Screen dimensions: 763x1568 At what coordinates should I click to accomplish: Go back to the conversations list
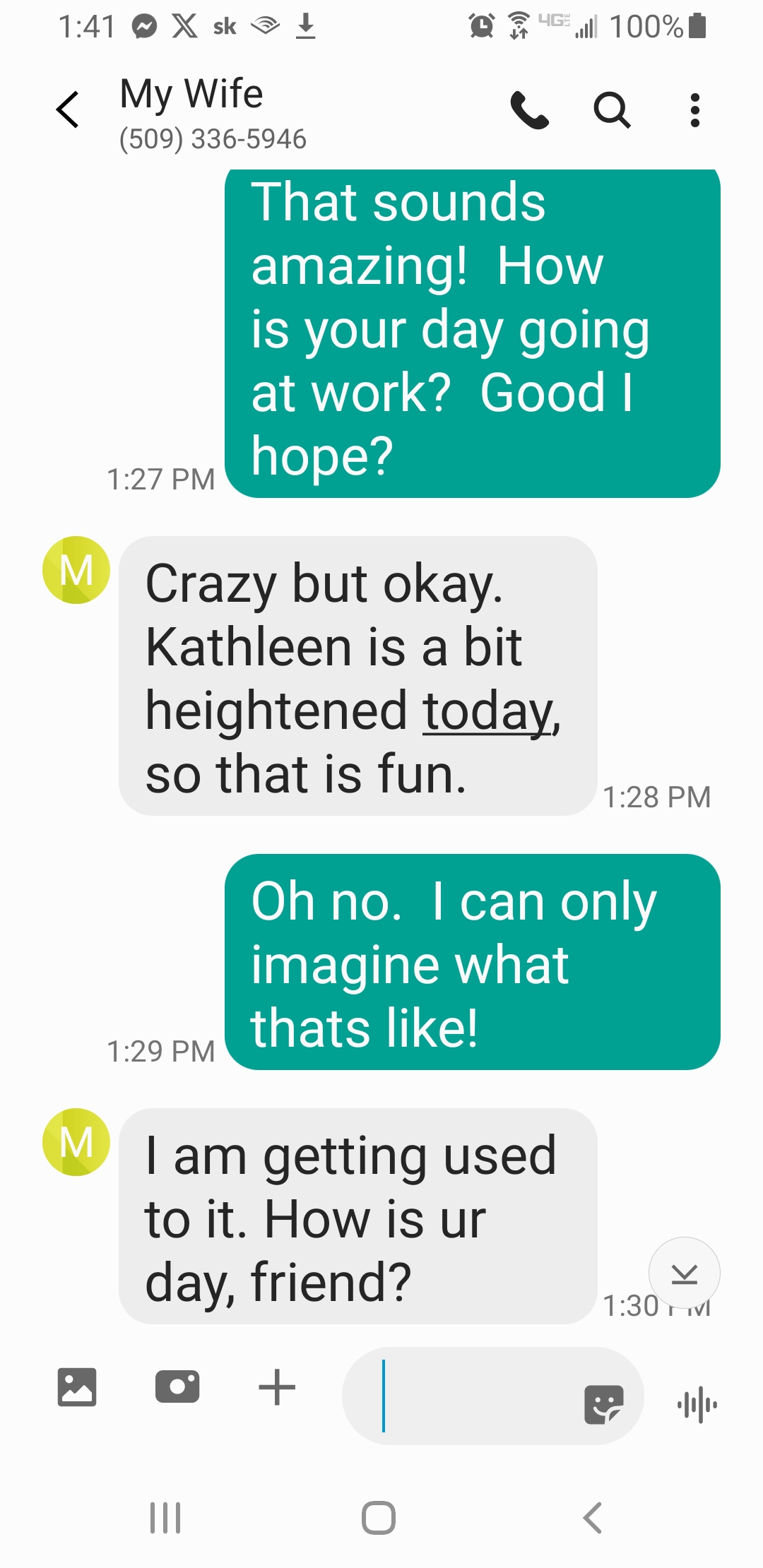[68, 109]
